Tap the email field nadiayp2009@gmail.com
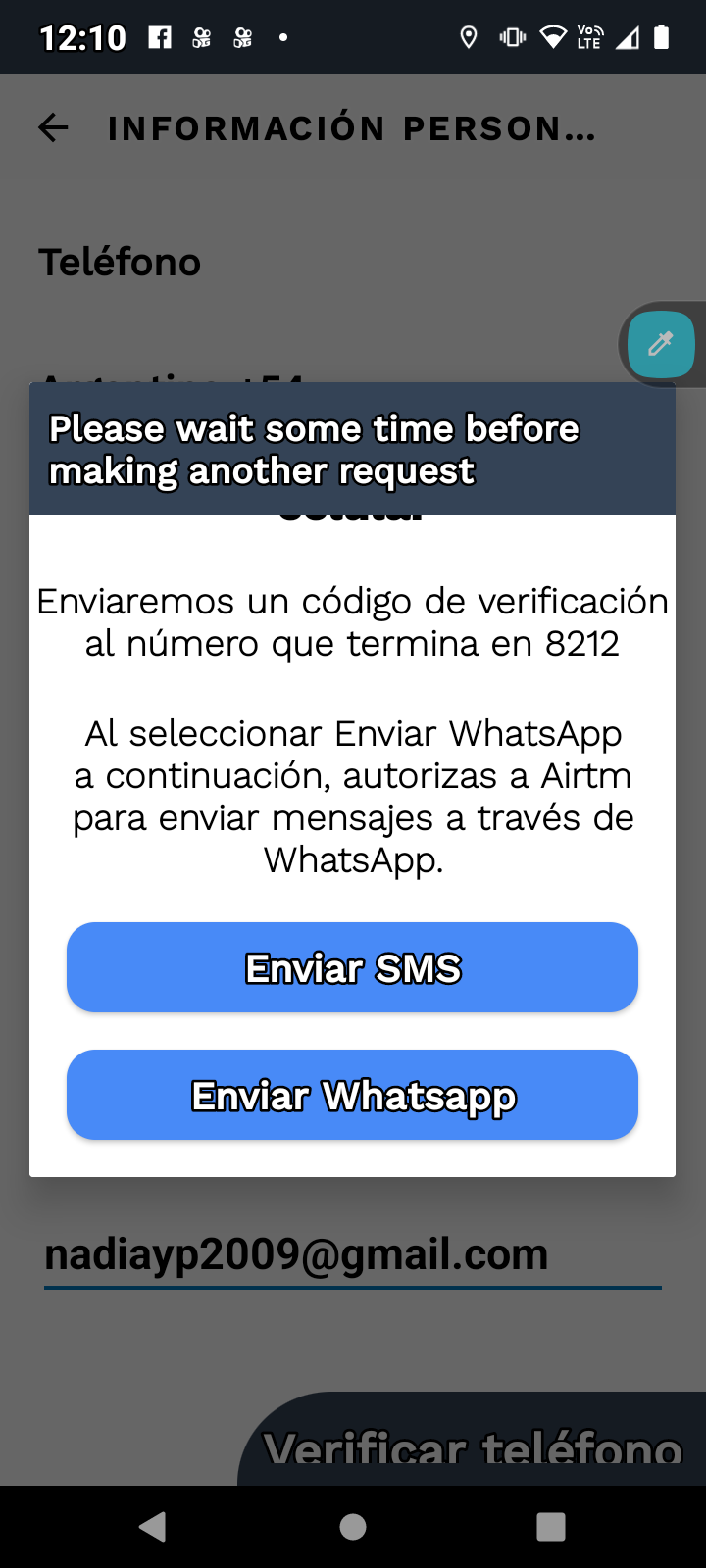 [352, 1255]
